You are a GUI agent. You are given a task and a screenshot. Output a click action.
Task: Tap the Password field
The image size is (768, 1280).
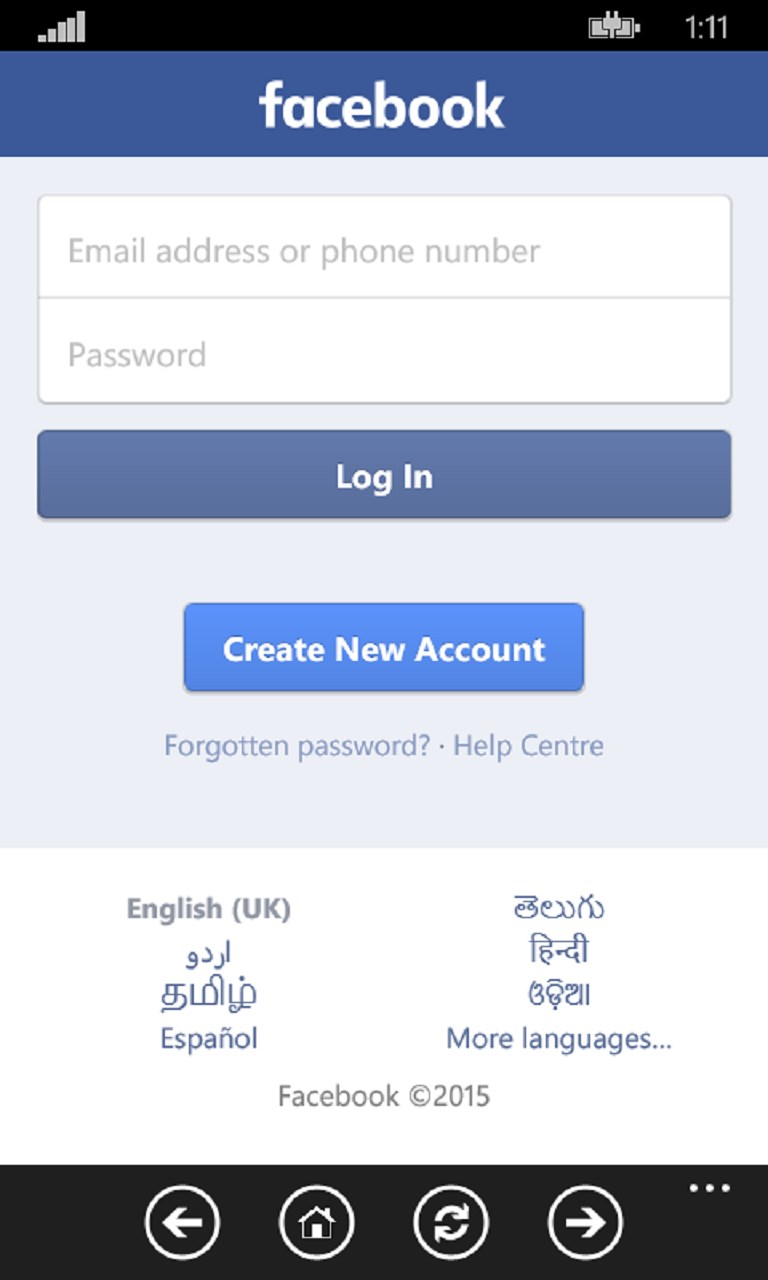click(x=384, y=354)
